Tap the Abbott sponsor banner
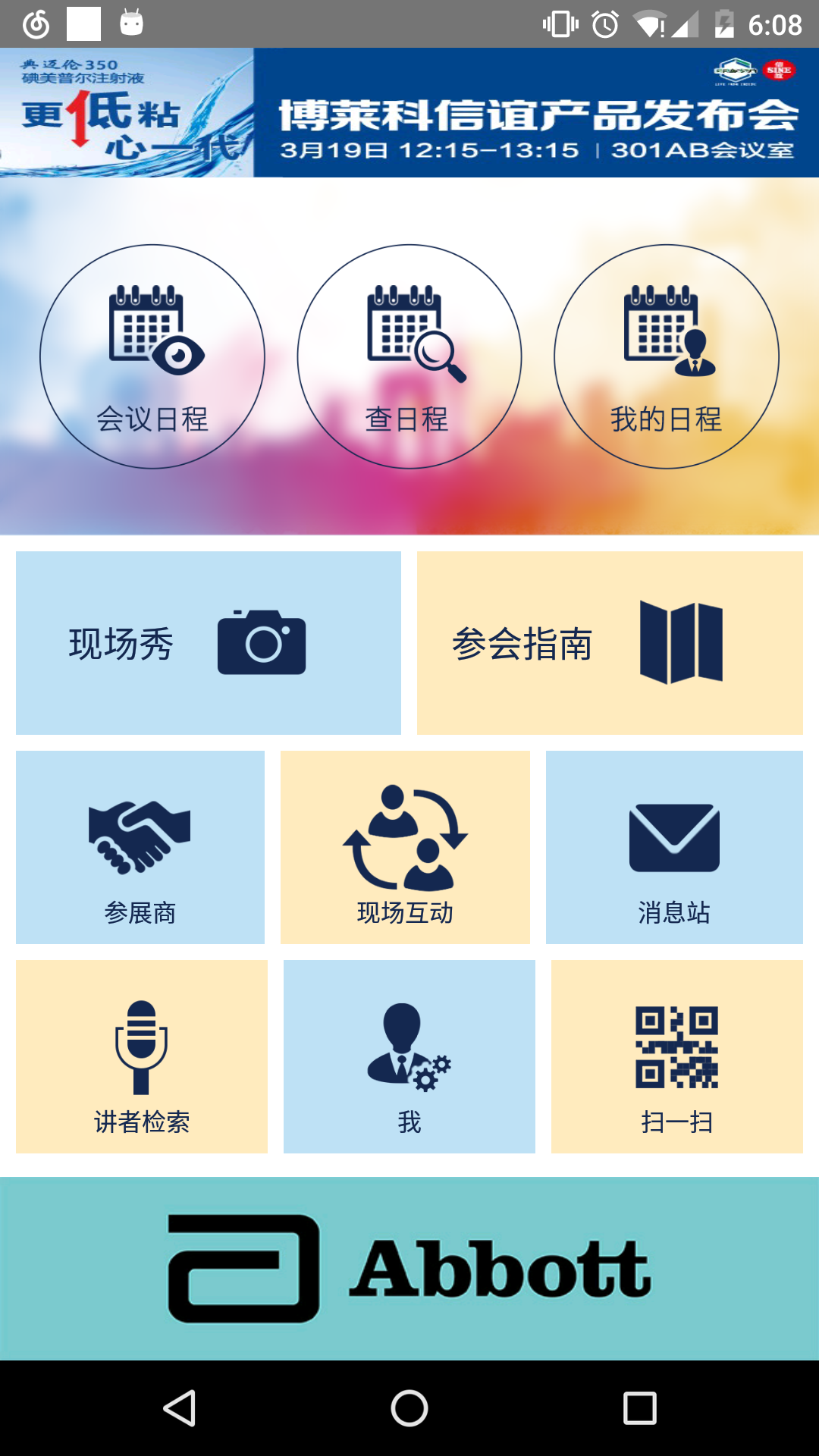819x1456 pixels. pos(409,1269)
